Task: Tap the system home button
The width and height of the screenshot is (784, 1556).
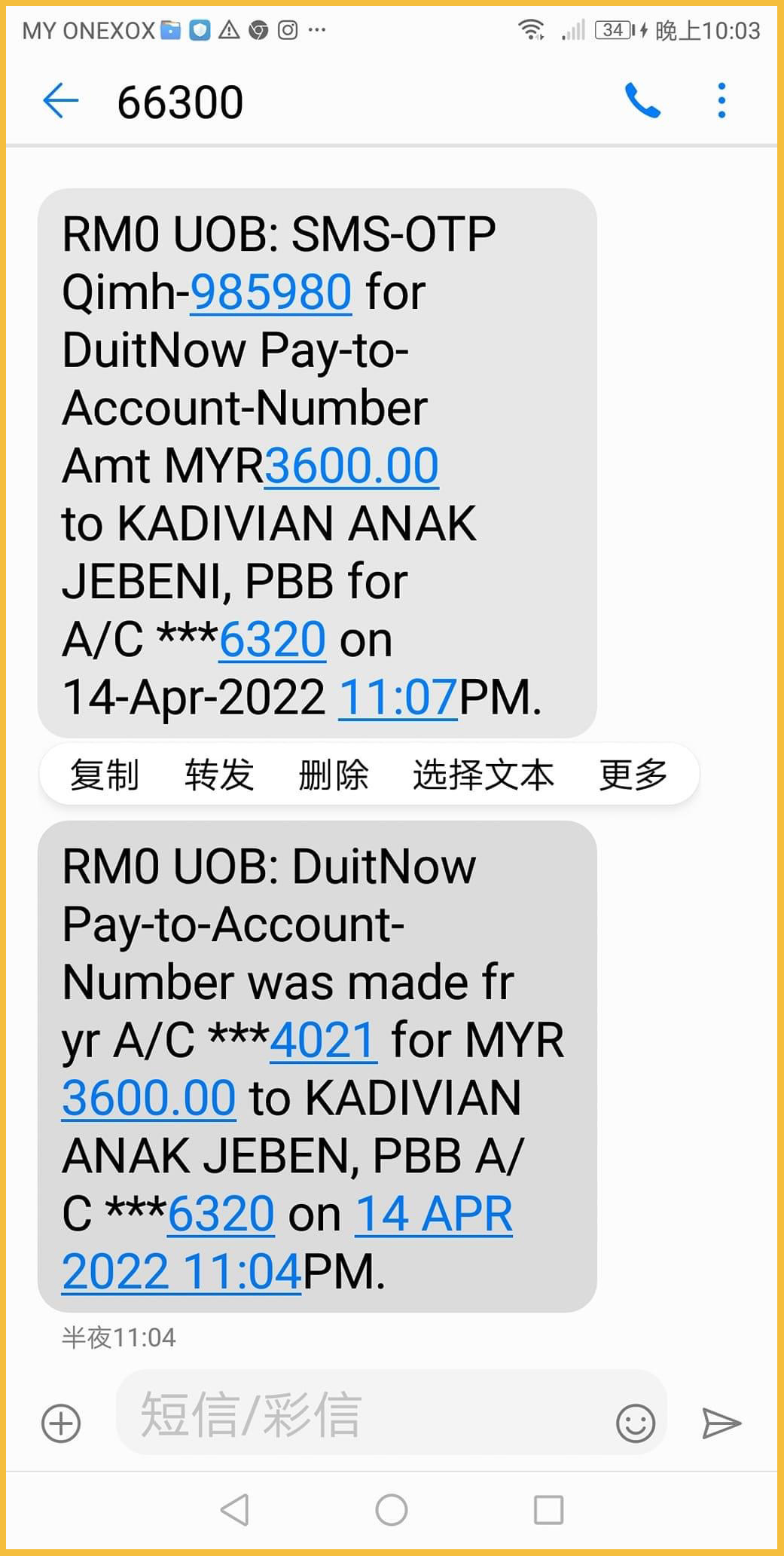Action: click(392, 1509)
